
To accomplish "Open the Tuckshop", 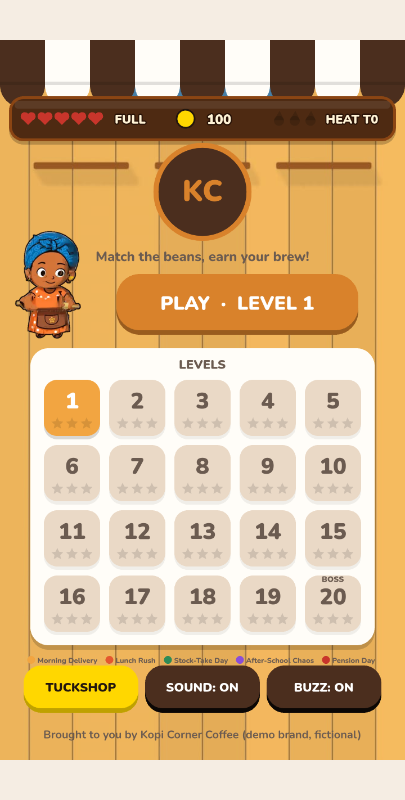I will (x=81, y=687).
